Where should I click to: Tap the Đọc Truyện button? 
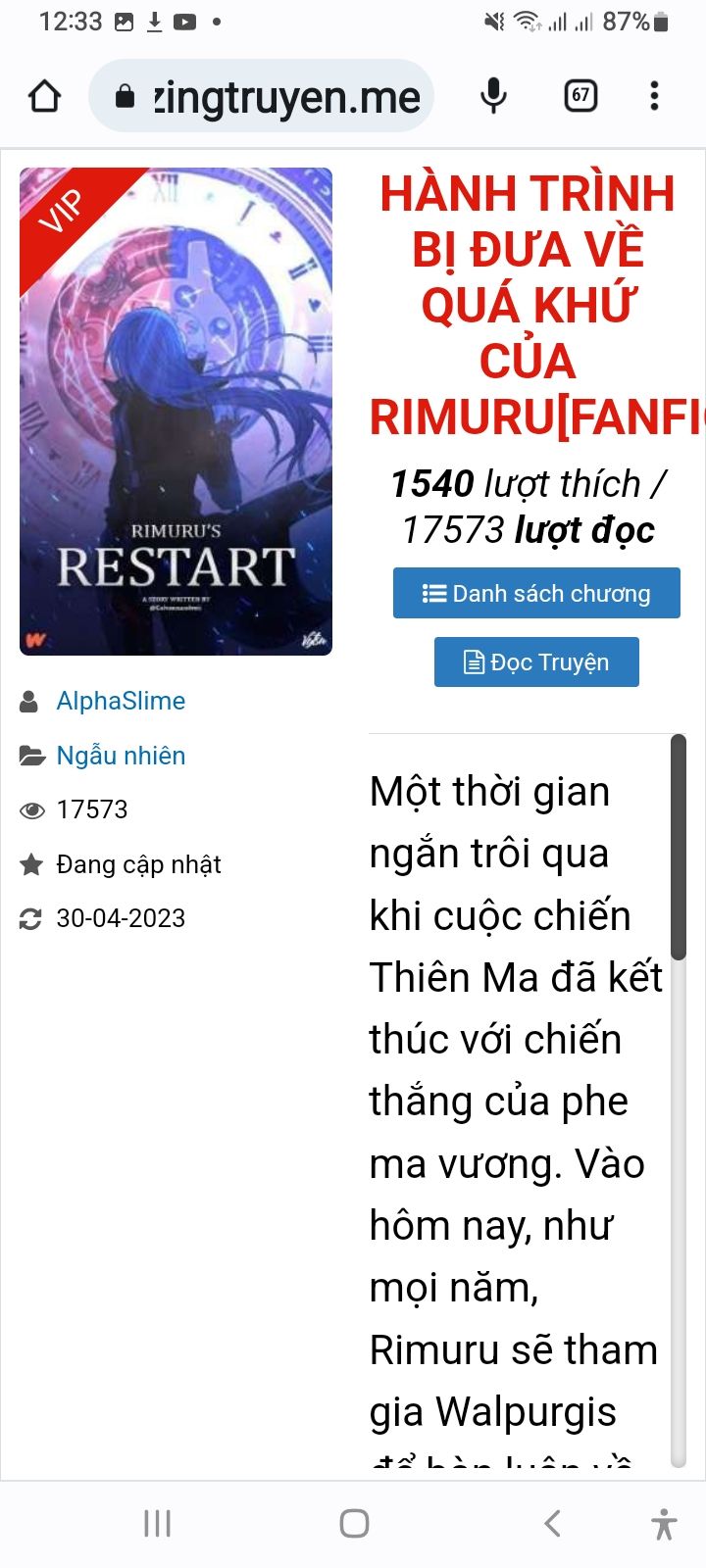click(x=536, y=662)
